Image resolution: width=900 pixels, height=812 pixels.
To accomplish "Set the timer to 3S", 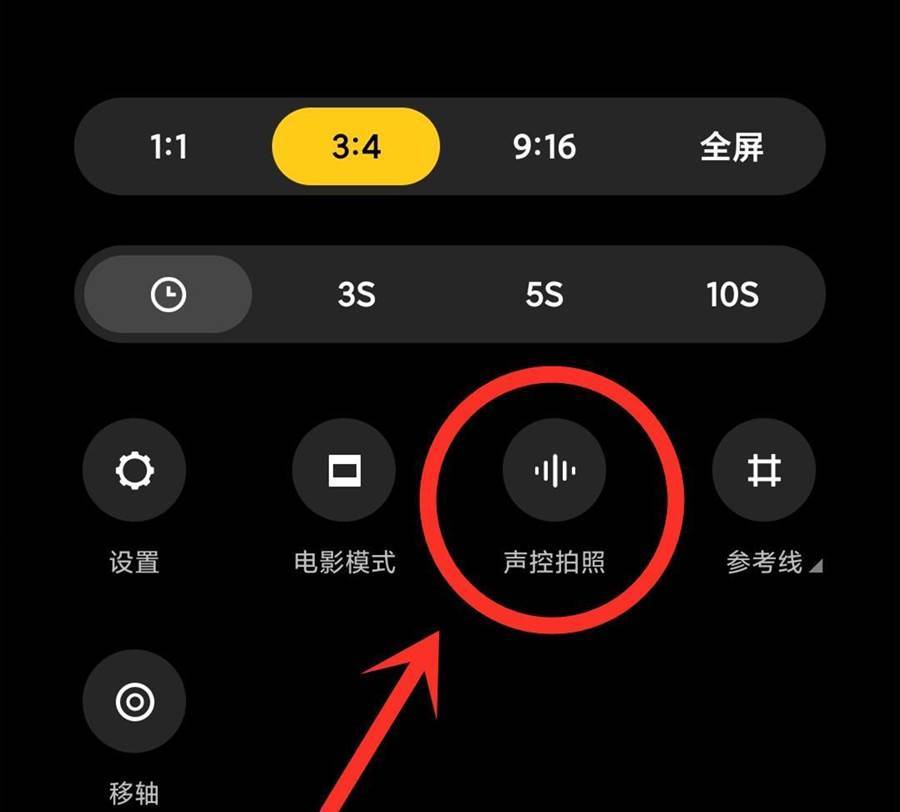I will coord(356,295).
